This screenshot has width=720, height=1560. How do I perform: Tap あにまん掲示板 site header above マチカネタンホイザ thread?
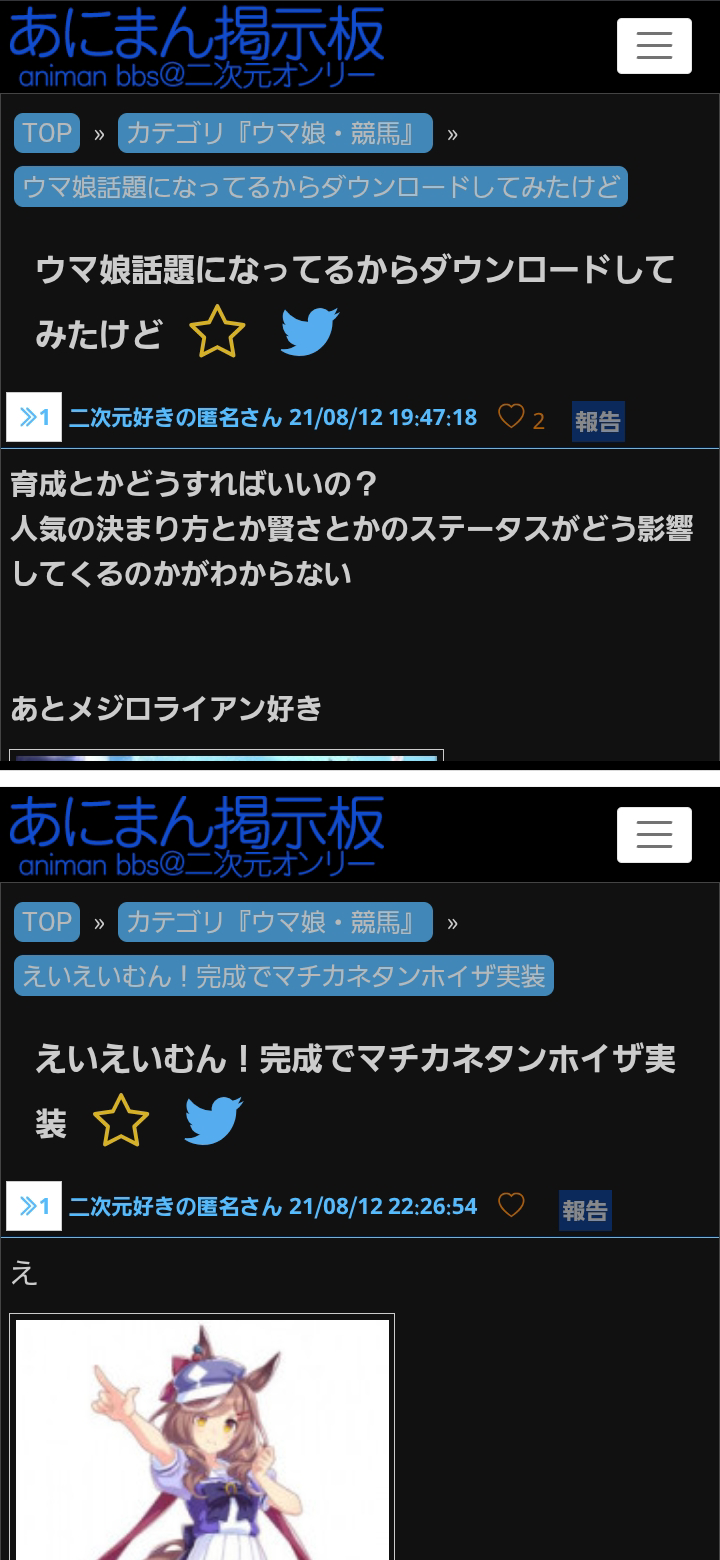coord(197,836)
